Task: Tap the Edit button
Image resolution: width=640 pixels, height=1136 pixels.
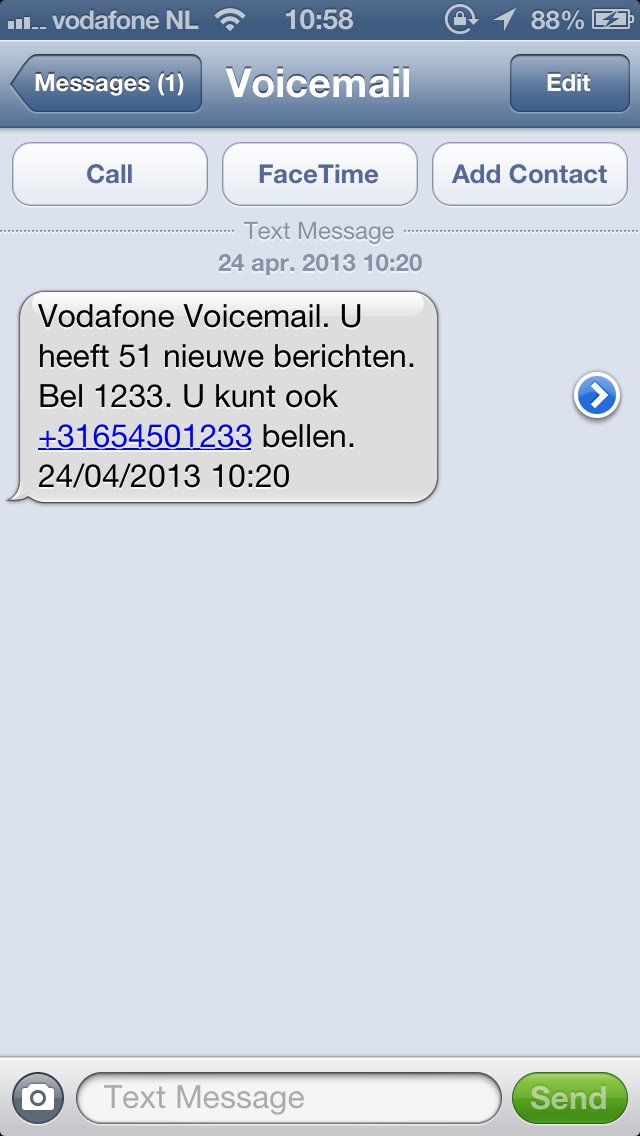Action: [568, 83]
